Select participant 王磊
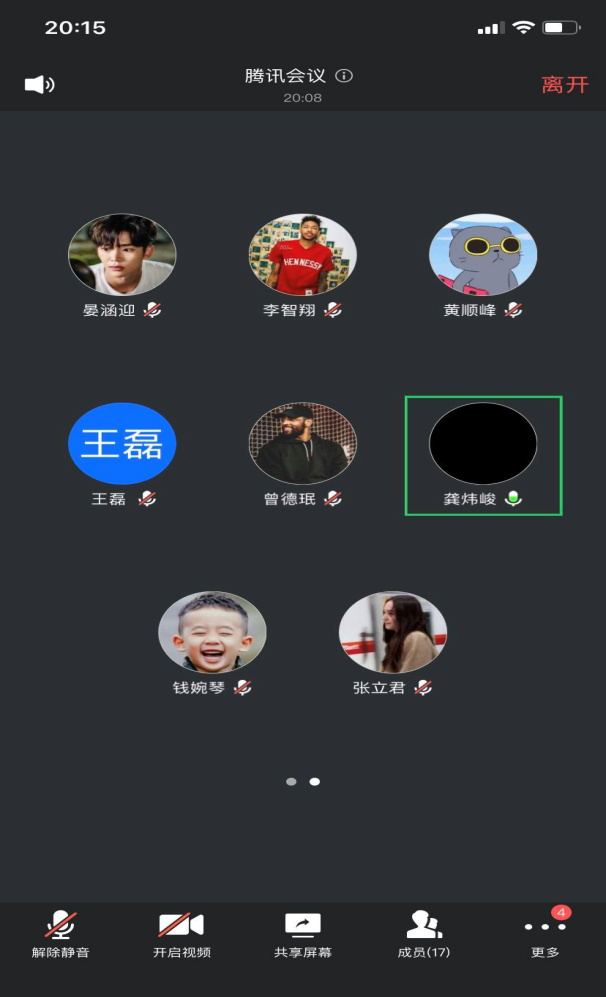The height and width of the screenshot is (997, 606). 122,443
